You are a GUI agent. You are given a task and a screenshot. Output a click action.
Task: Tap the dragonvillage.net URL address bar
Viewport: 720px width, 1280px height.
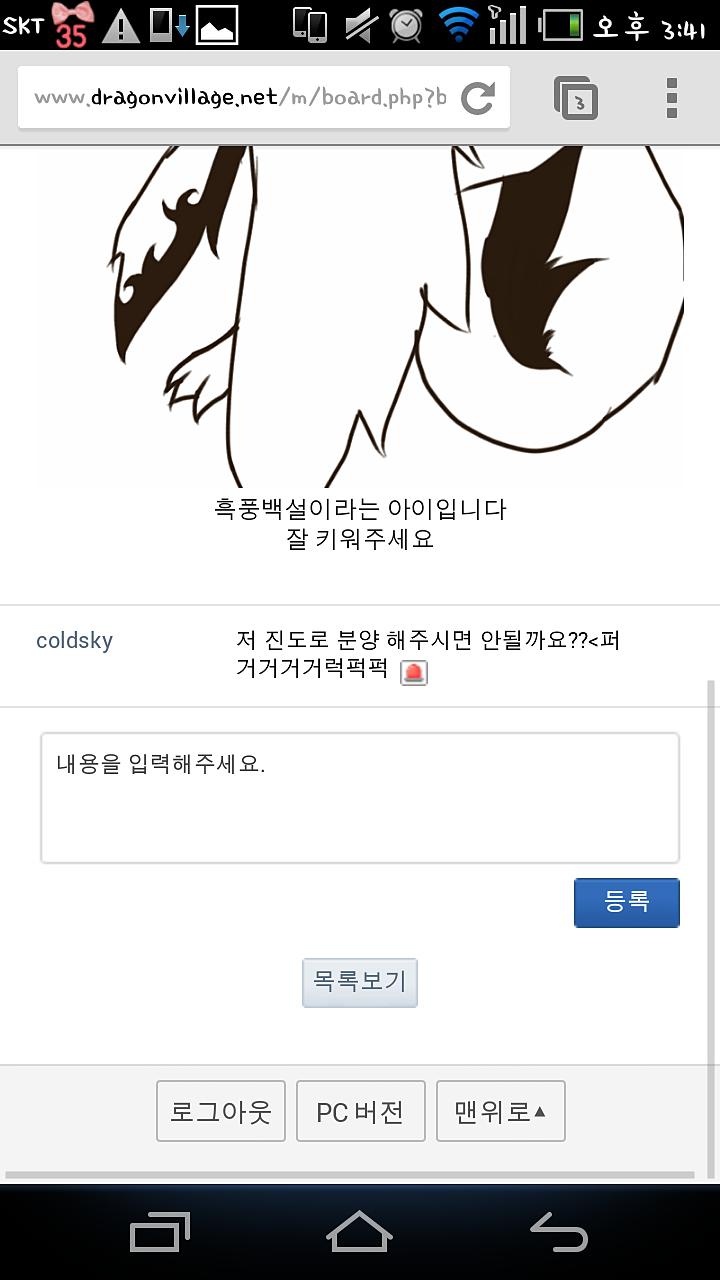(240, 98)
